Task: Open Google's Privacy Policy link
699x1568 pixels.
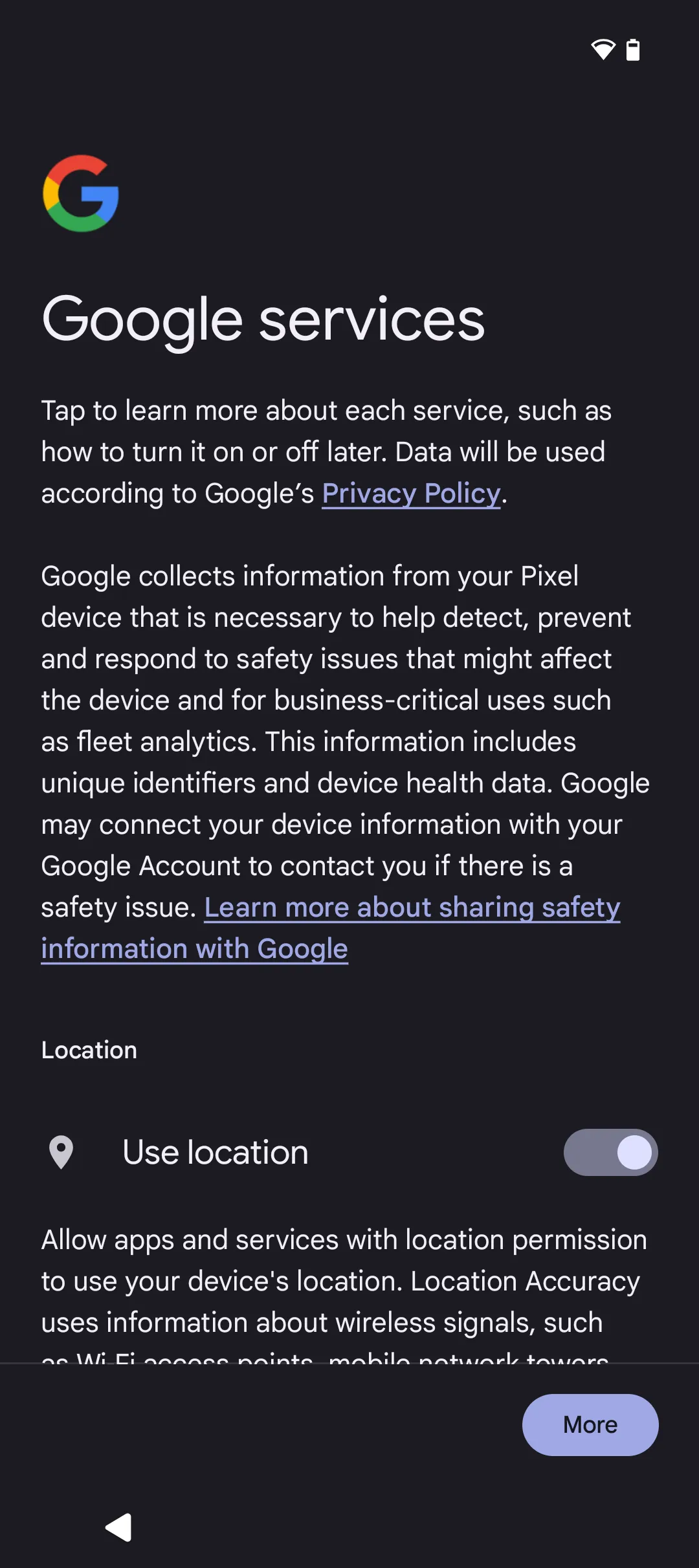Action: click(411, 494)
